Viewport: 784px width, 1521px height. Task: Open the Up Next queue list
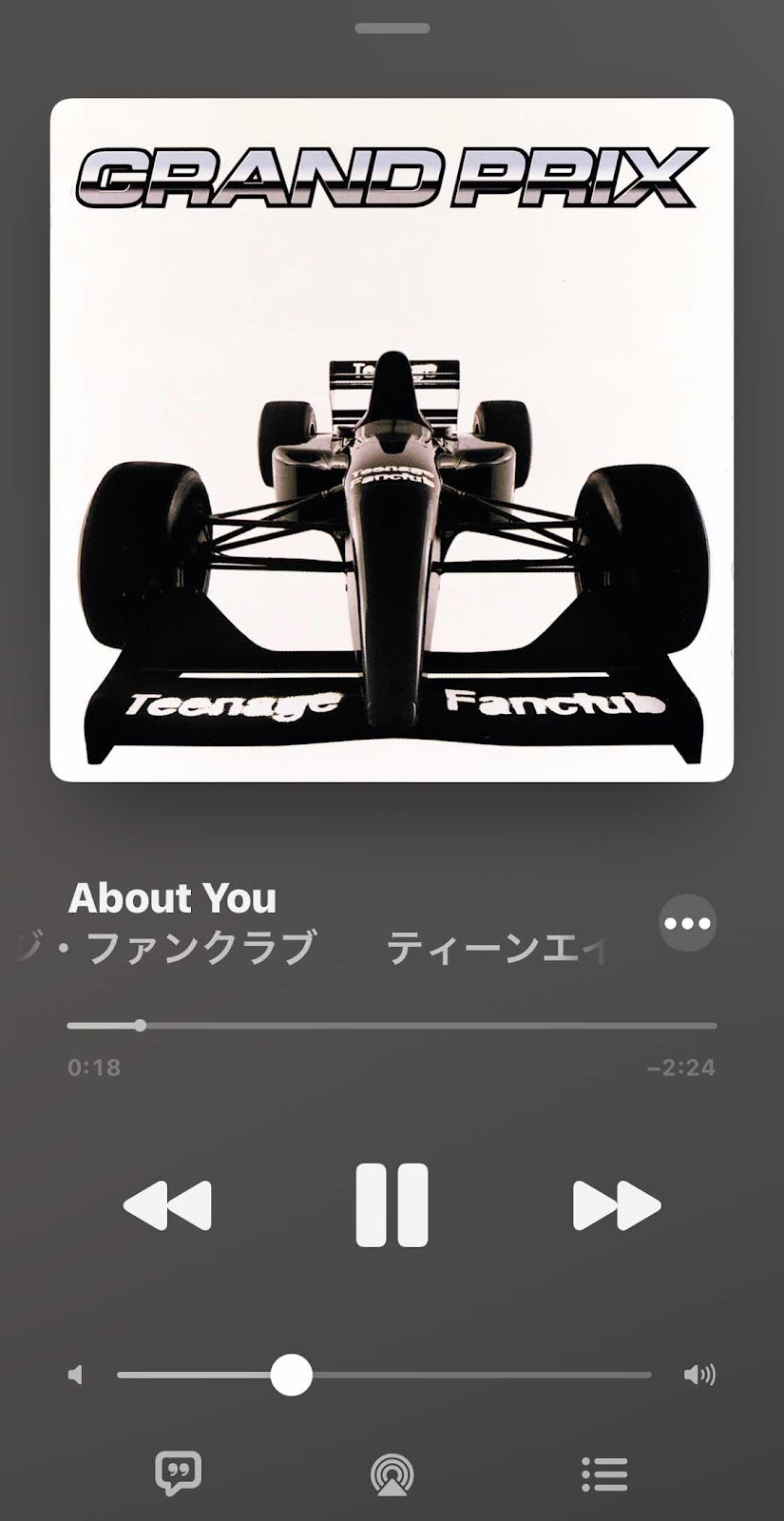(x=604, y=1474)
